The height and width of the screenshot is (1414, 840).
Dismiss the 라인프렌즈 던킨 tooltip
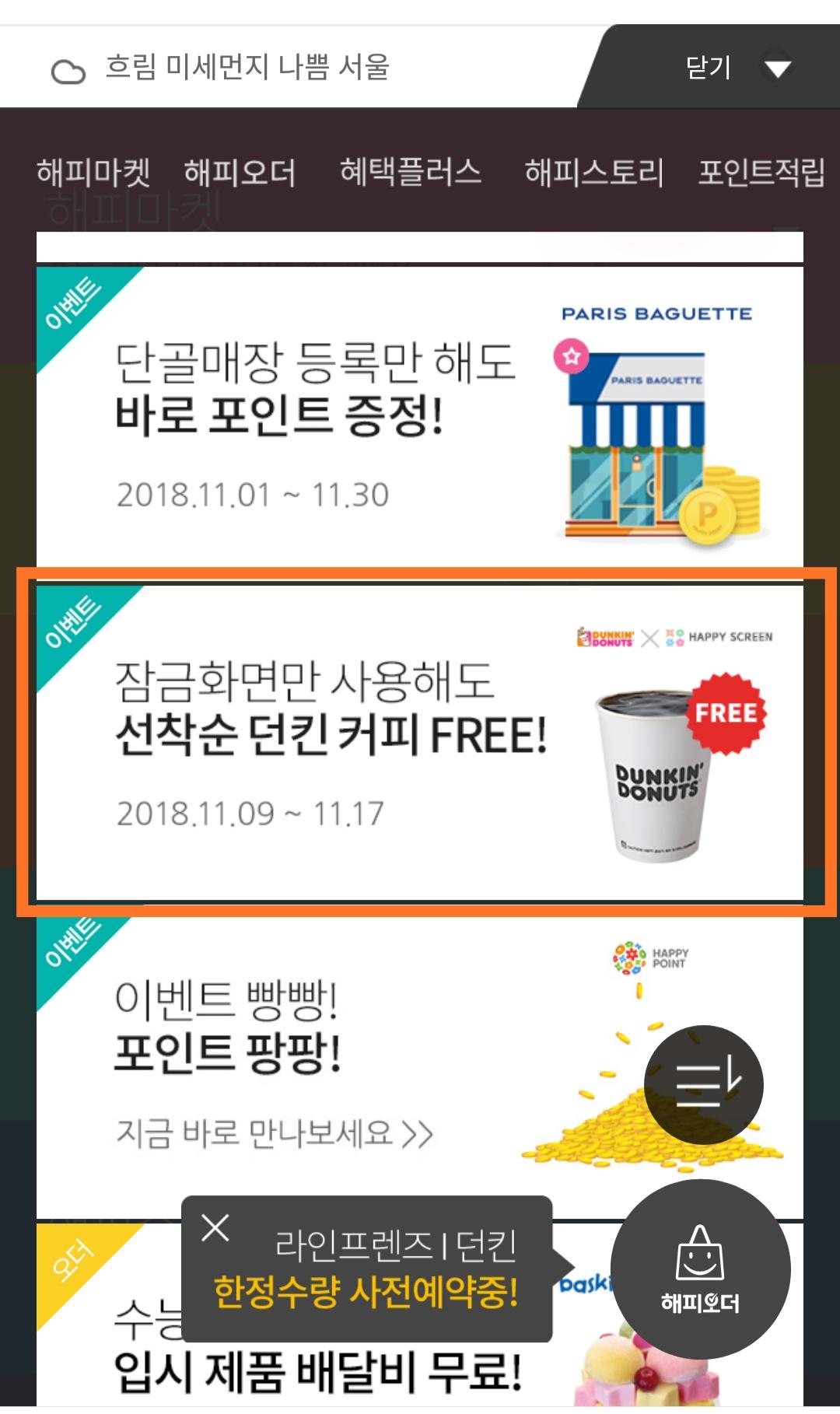tap(215, 1228)
